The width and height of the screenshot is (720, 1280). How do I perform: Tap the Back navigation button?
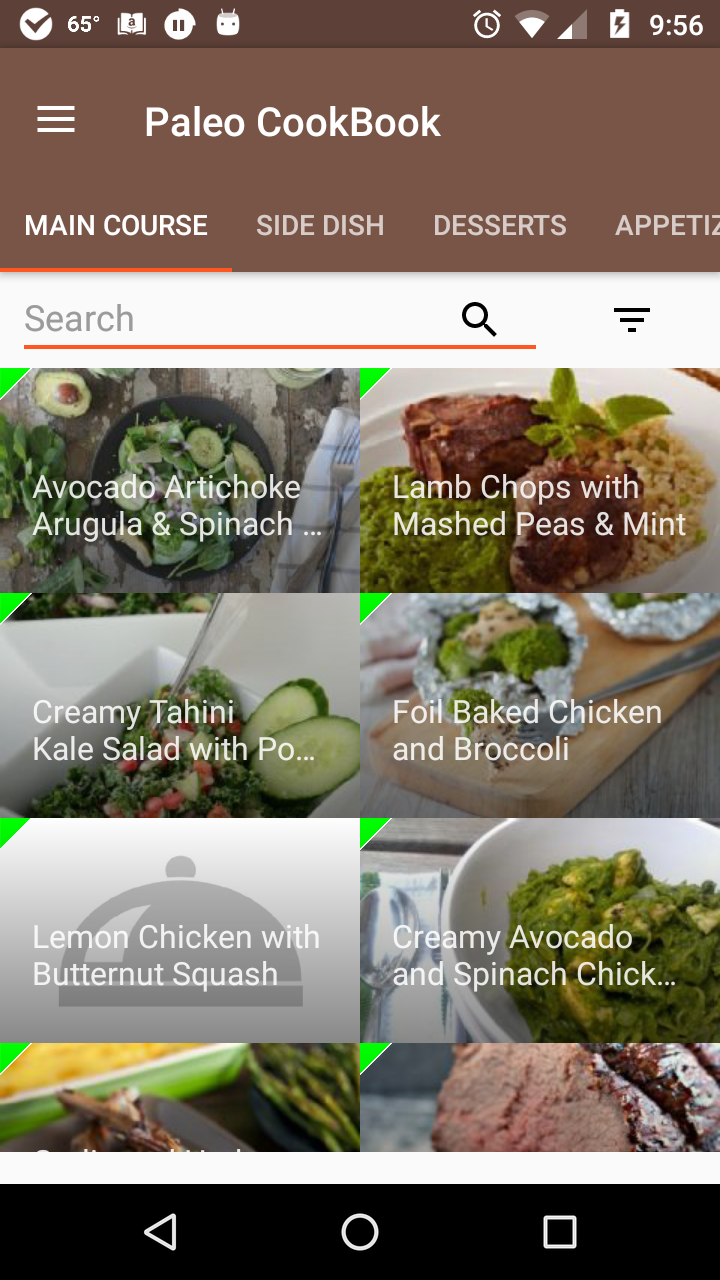coord(162,1232)
